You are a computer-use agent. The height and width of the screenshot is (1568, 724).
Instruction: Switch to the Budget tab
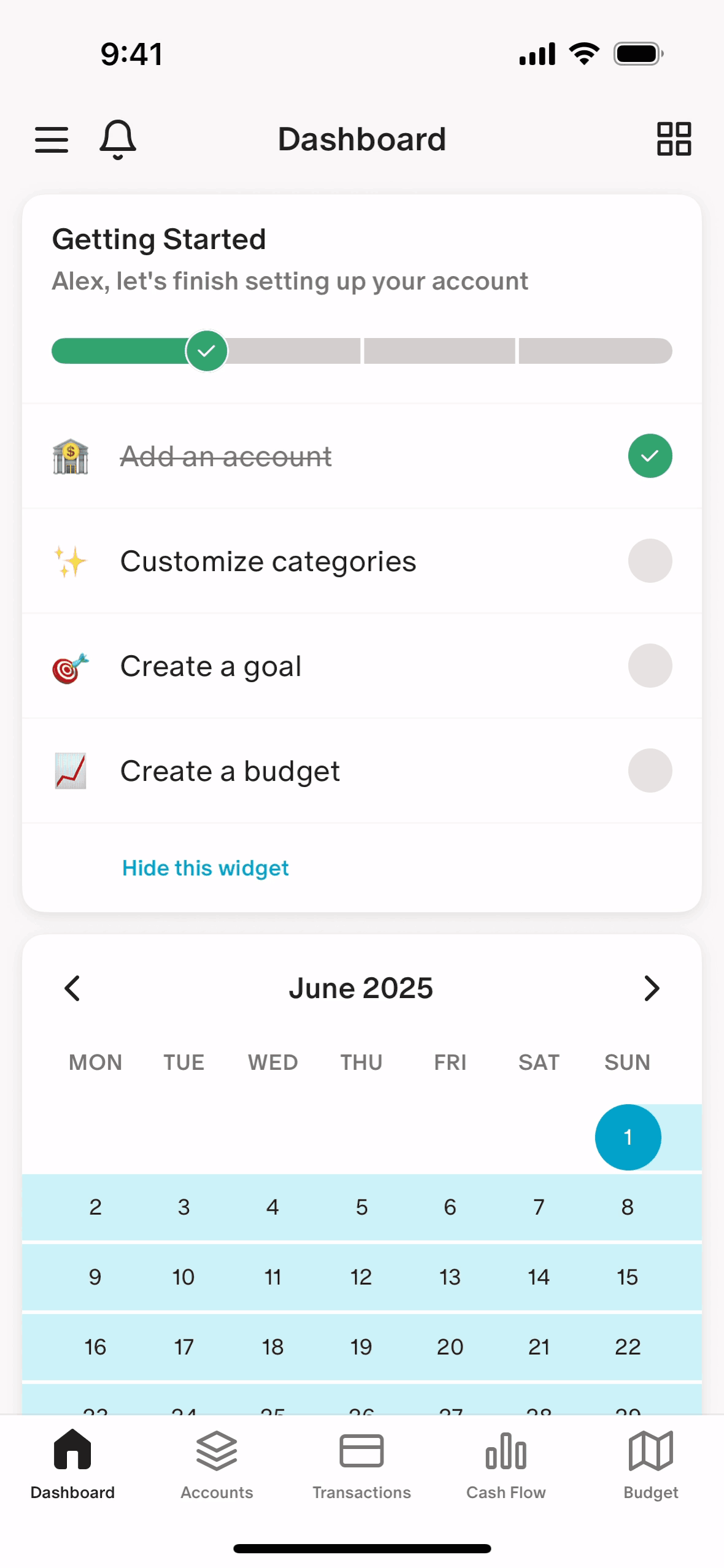point(650,1472)
